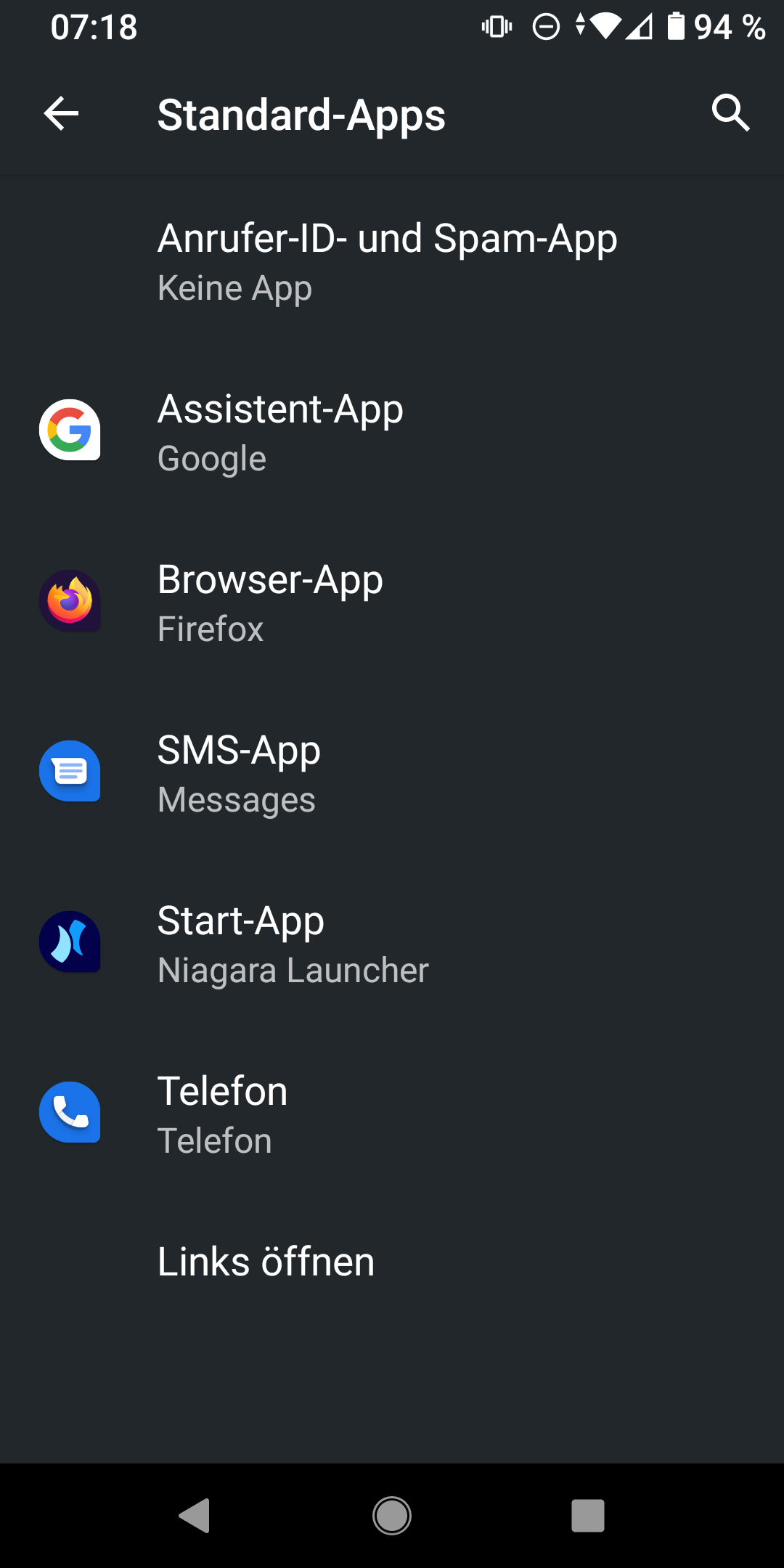This screenshot has width=784, height=1568.
Task: Go back from Standard-Apps screen
Action: tap(62, 114)
